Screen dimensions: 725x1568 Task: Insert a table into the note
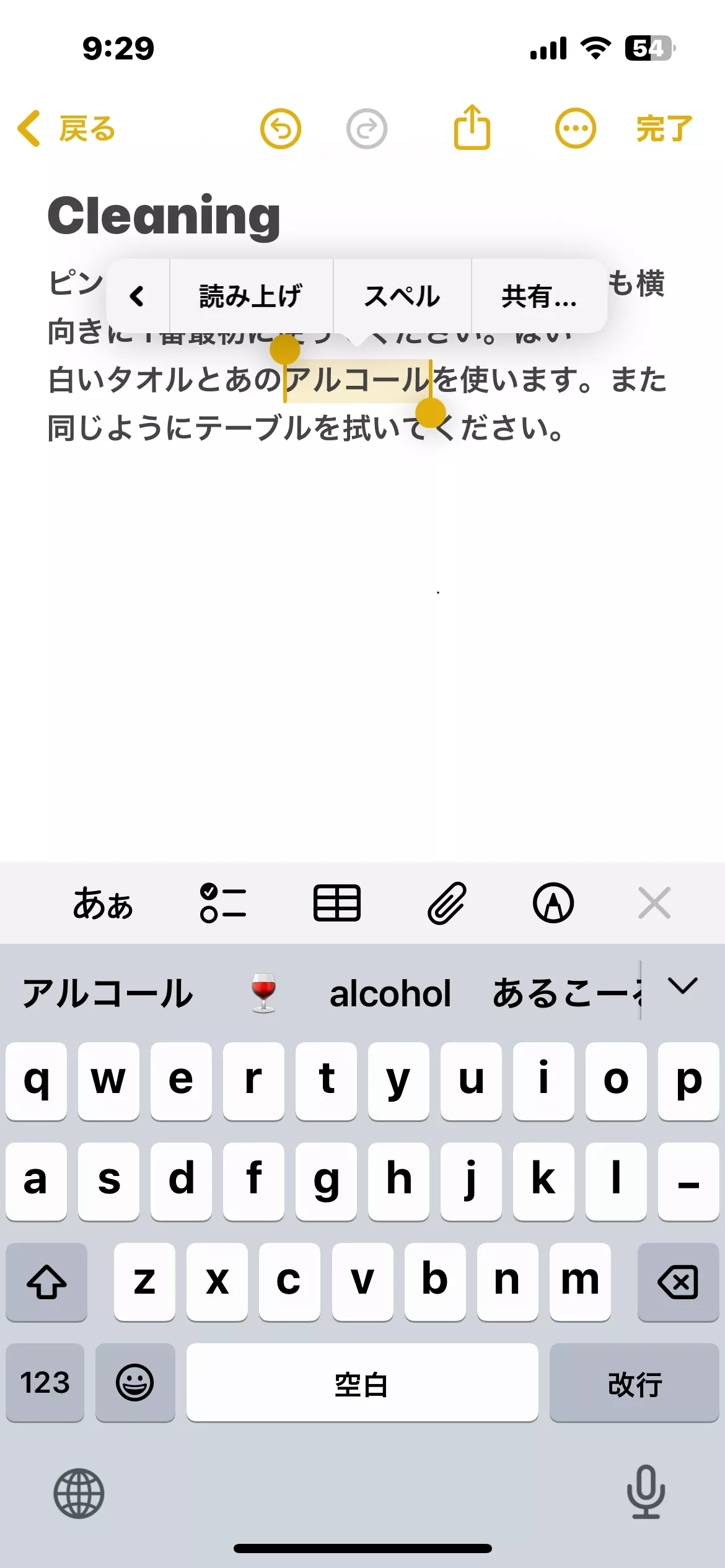[x=336, y=903]
